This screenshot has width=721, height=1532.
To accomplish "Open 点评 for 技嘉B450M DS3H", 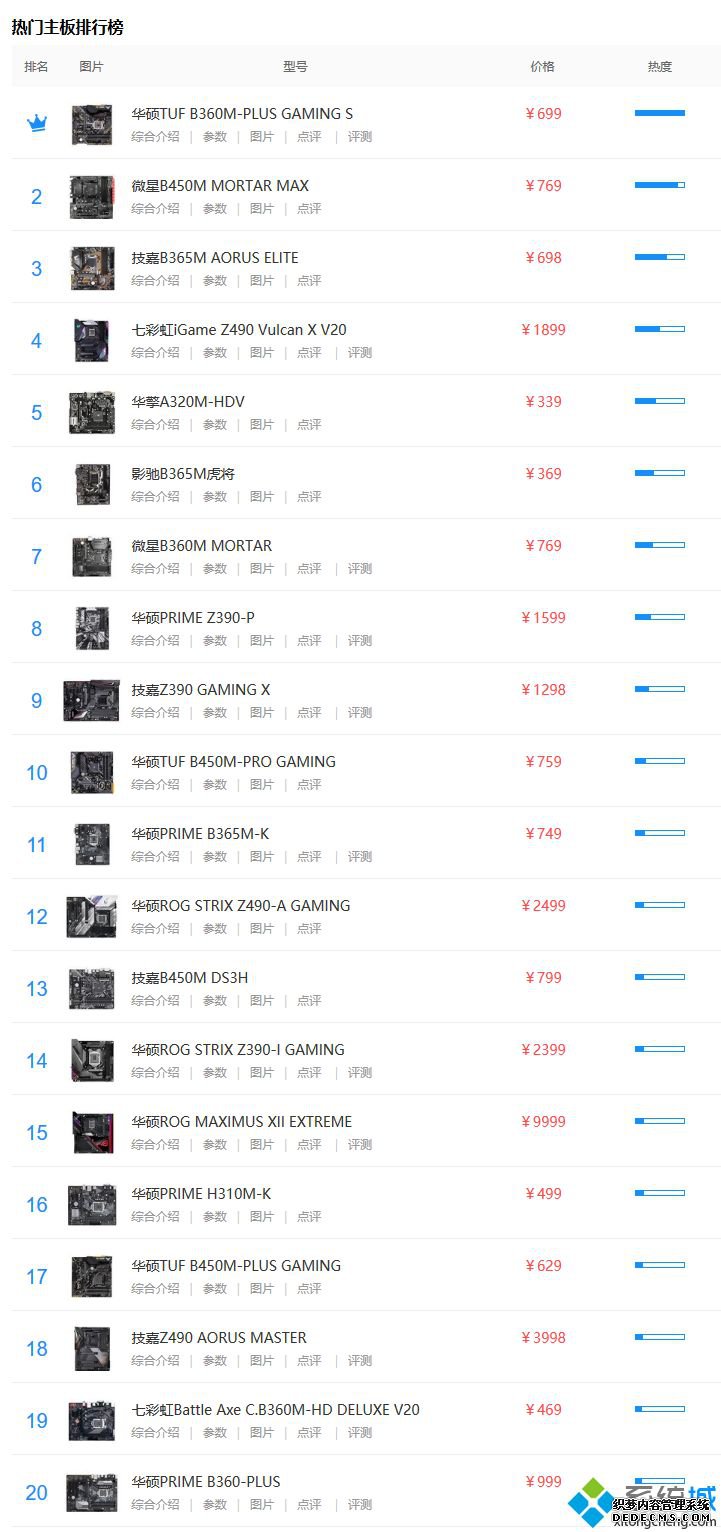I will coord(309,1001).
